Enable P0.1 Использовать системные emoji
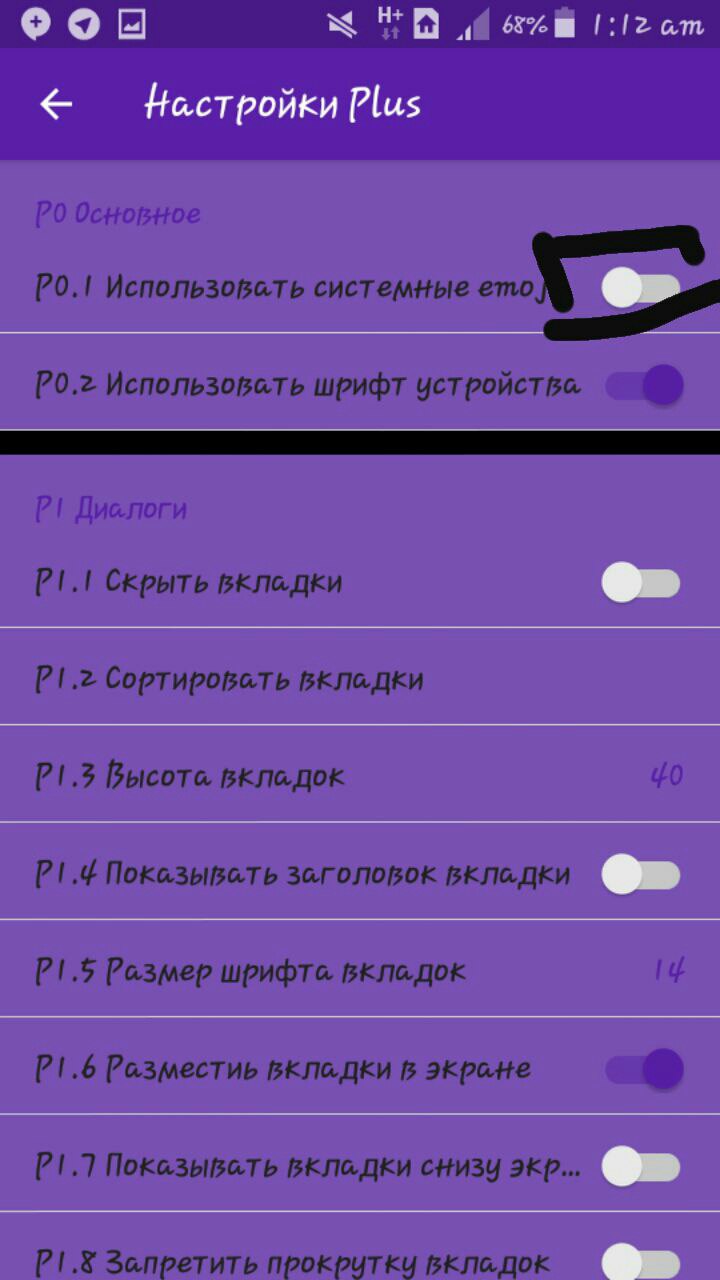The image size is (720, 1280). 641,288
